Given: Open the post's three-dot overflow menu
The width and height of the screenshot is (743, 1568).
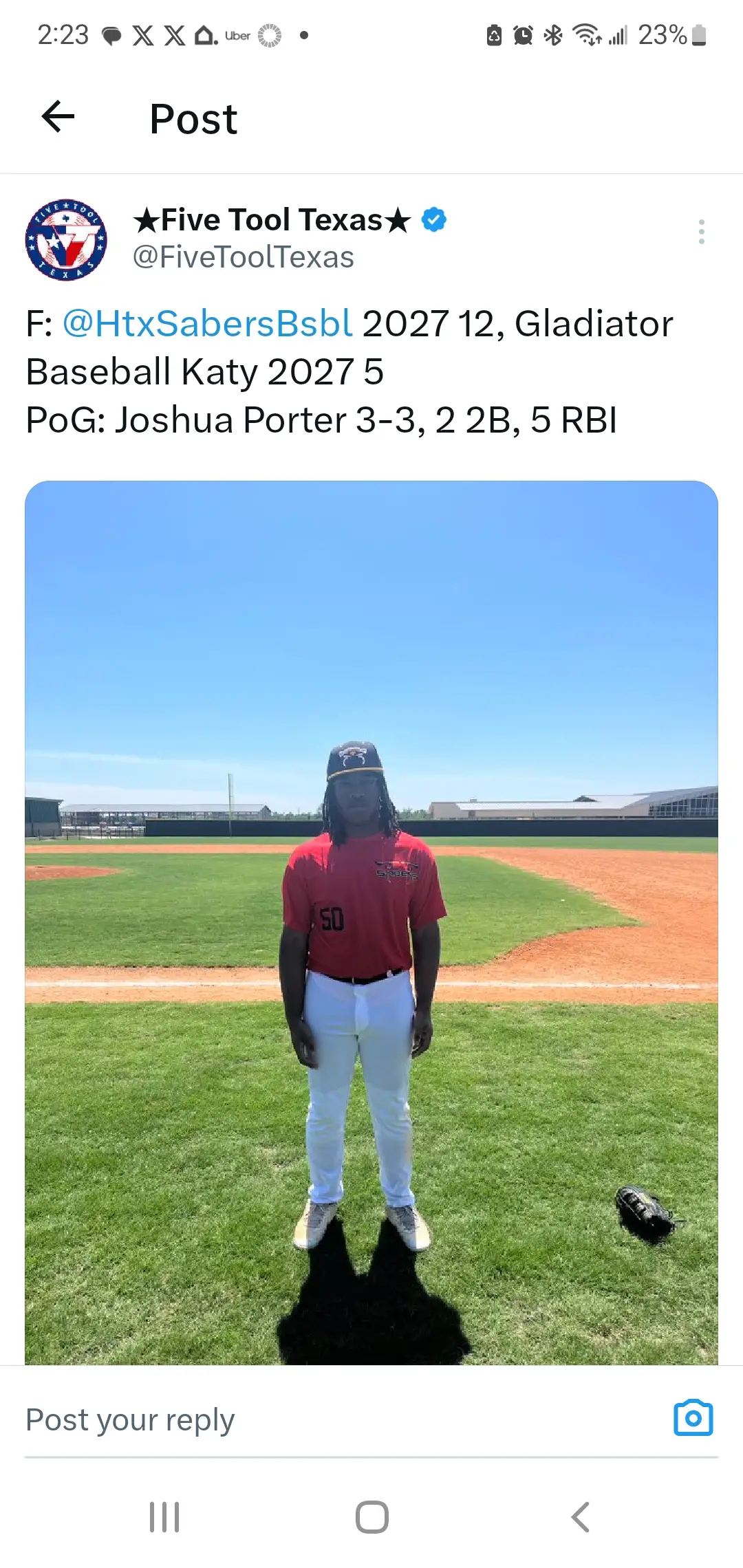Looking at the screenshot, I should [701, 232].
